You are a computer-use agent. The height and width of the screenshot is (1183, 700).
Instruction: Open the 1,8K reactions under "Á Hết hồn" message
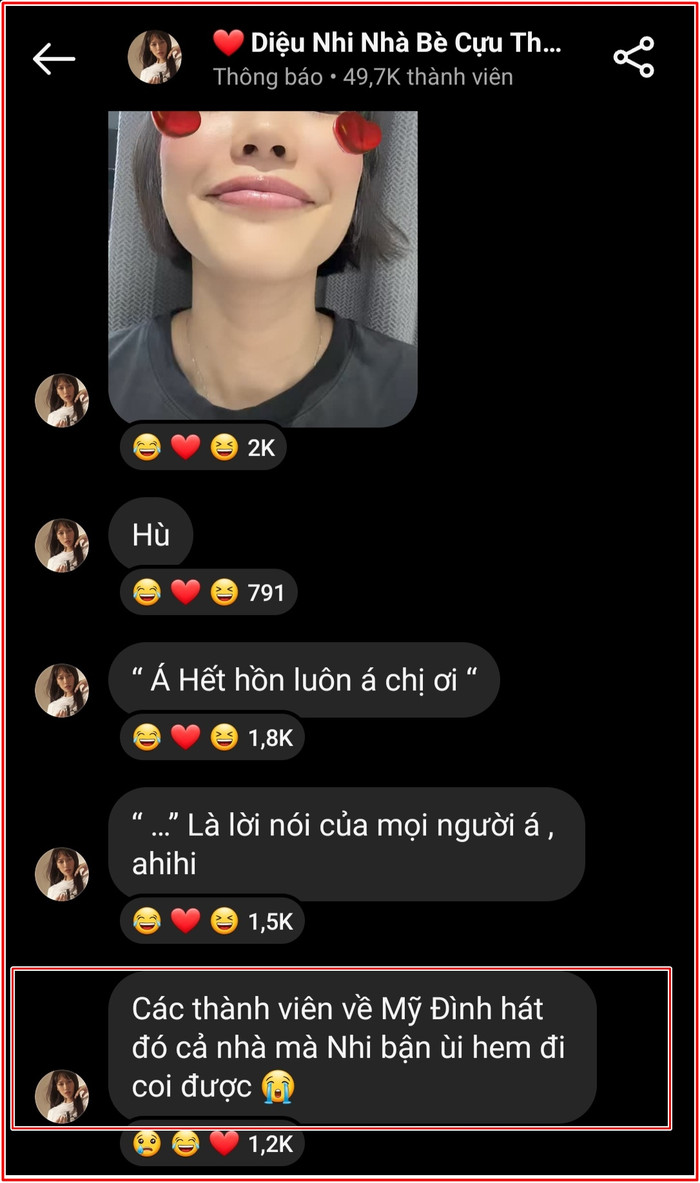point(212,738)
